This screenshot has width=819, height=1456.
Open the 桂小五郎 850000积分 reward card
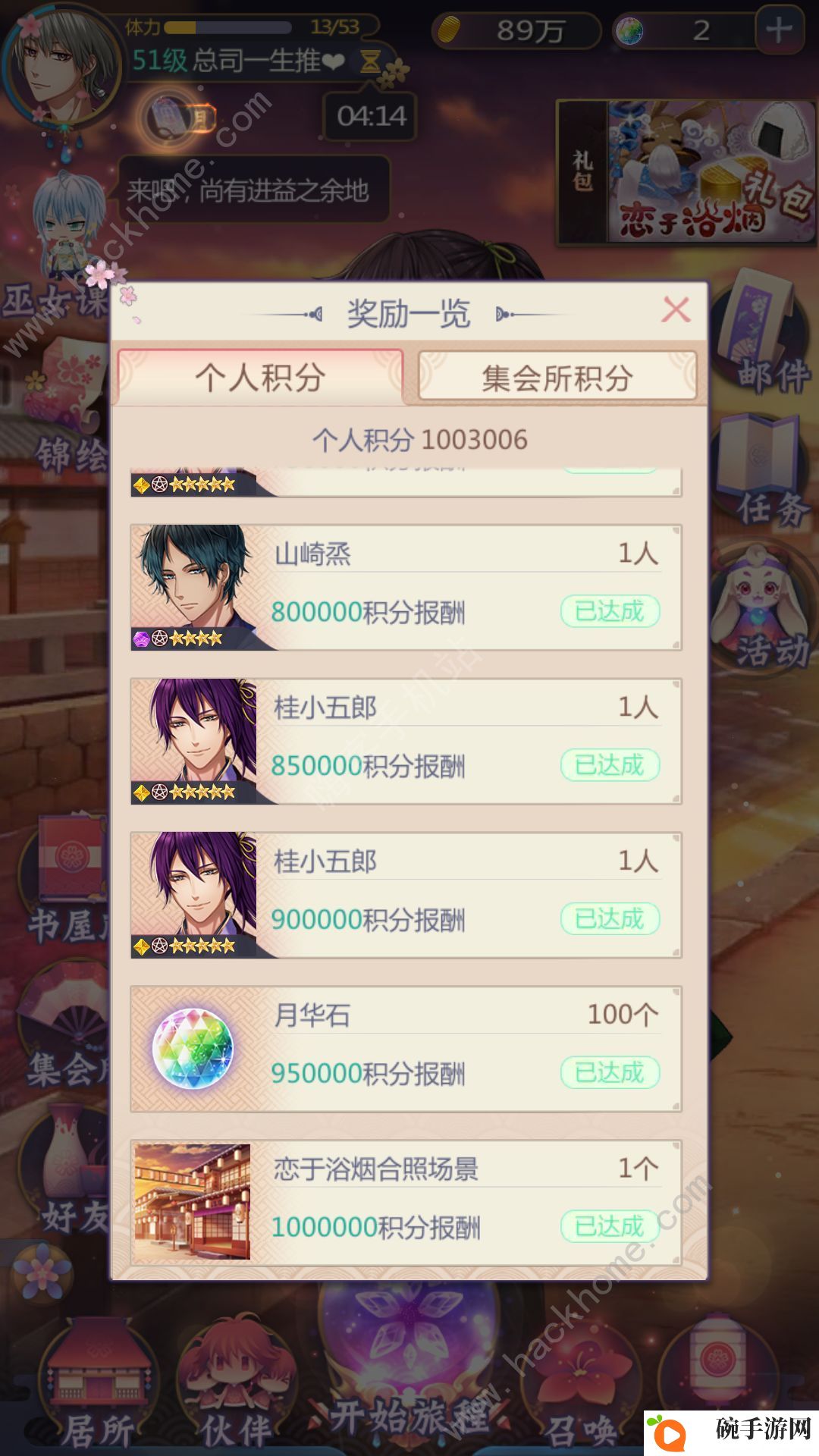[x=406, y=742]
